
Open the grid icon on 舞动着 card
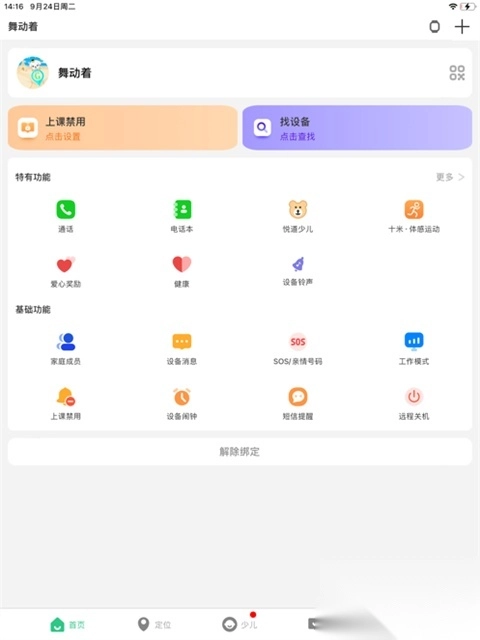point(457,73)
